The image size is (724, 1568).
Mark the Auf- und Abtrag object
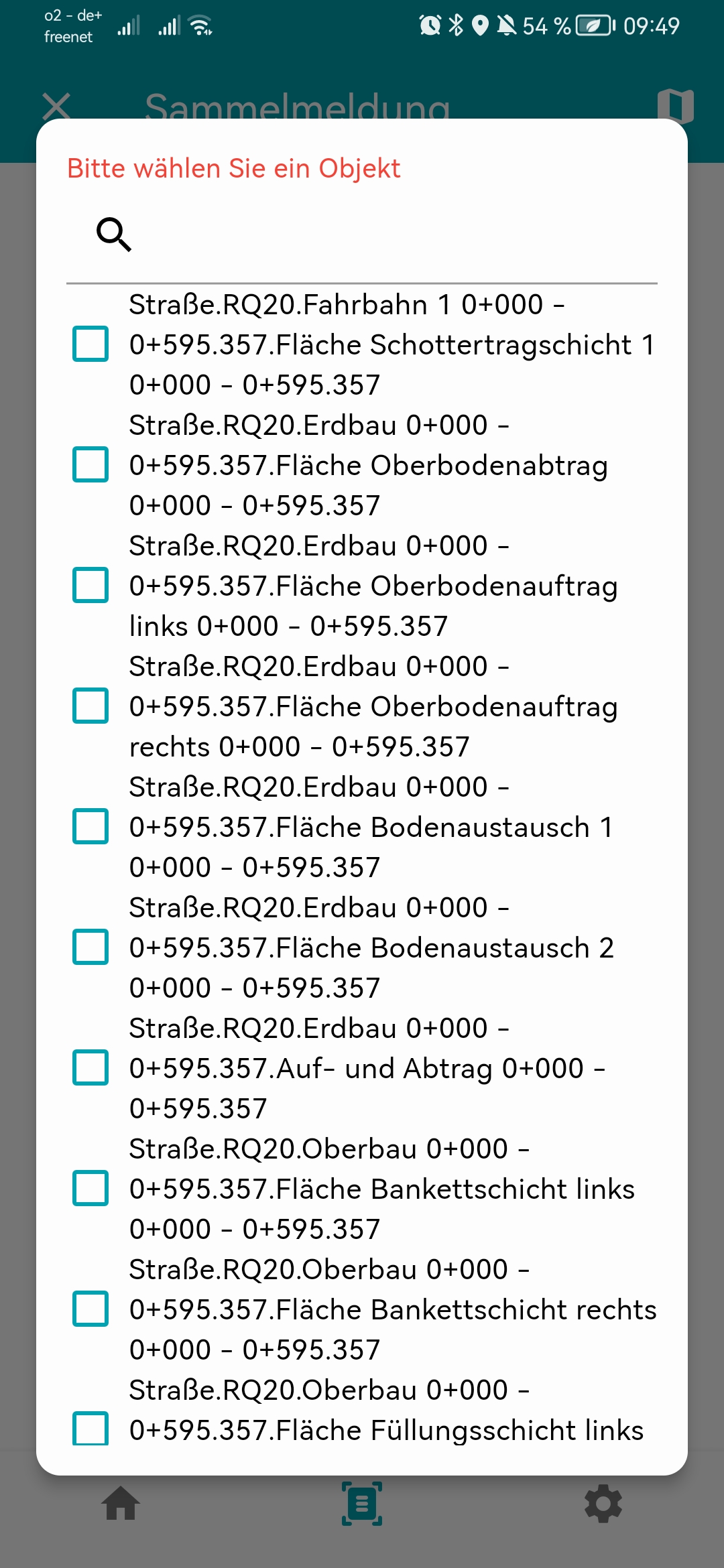[x=90, y=1067]
